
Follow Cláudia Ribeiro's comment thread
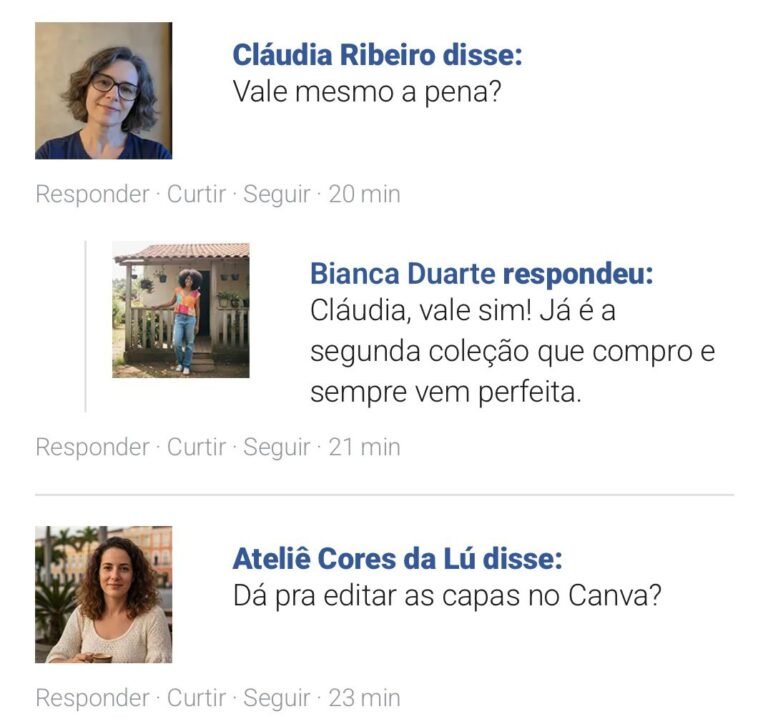tap(277, 194)
